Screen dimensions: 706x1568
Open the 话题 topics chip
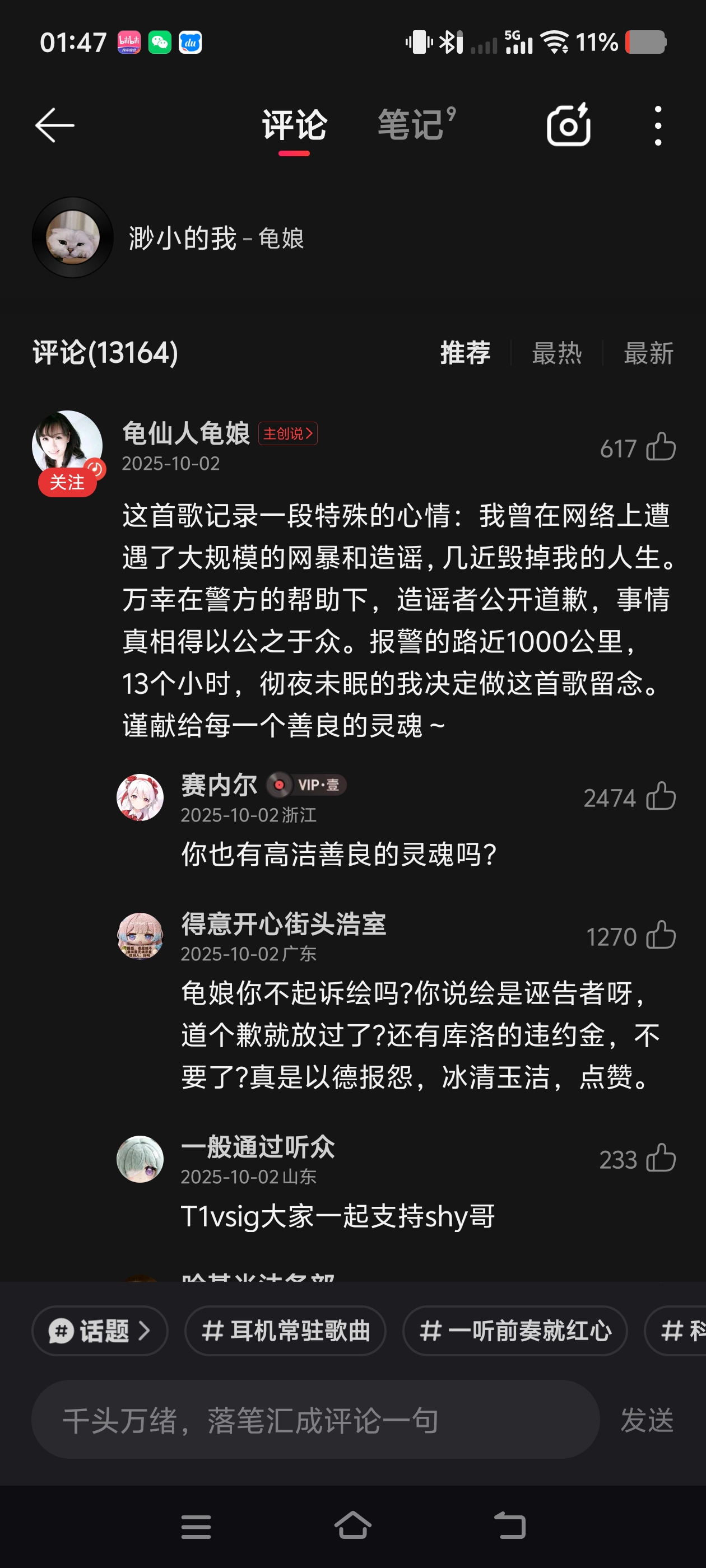(x=100, y=1331)
